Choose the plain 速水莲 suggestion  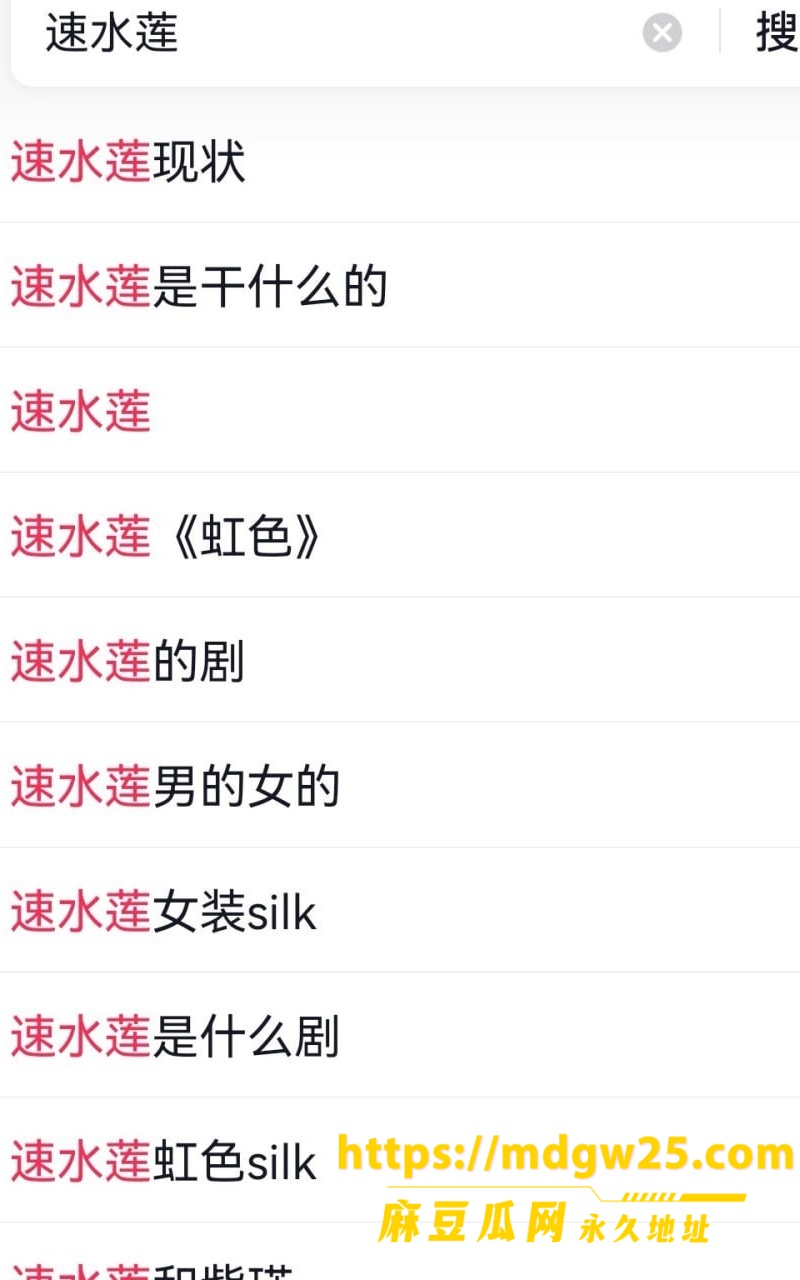(x=400, y=411)
